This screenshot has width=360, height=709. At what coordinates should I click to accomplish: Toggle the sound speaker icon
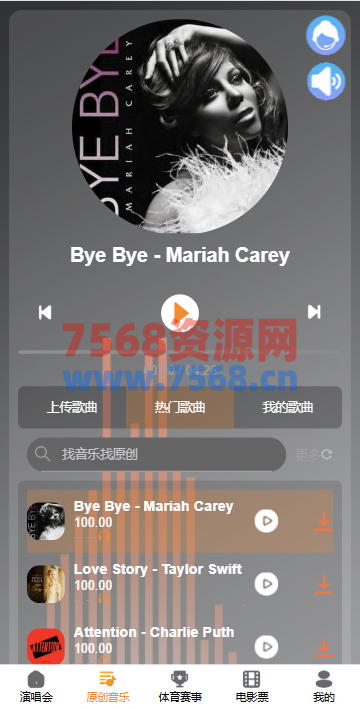[326, 81]
